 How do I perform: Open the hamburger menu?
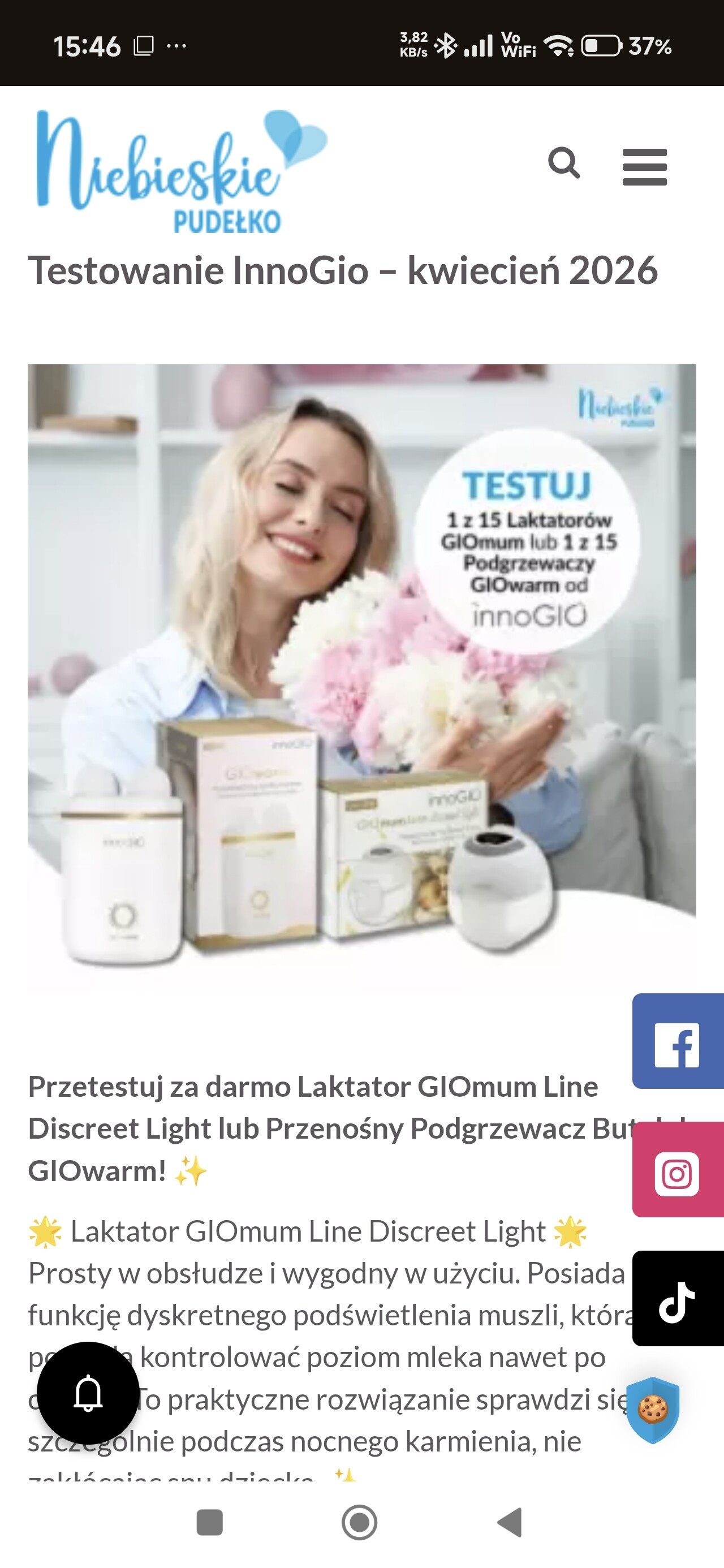pos(644,166)
